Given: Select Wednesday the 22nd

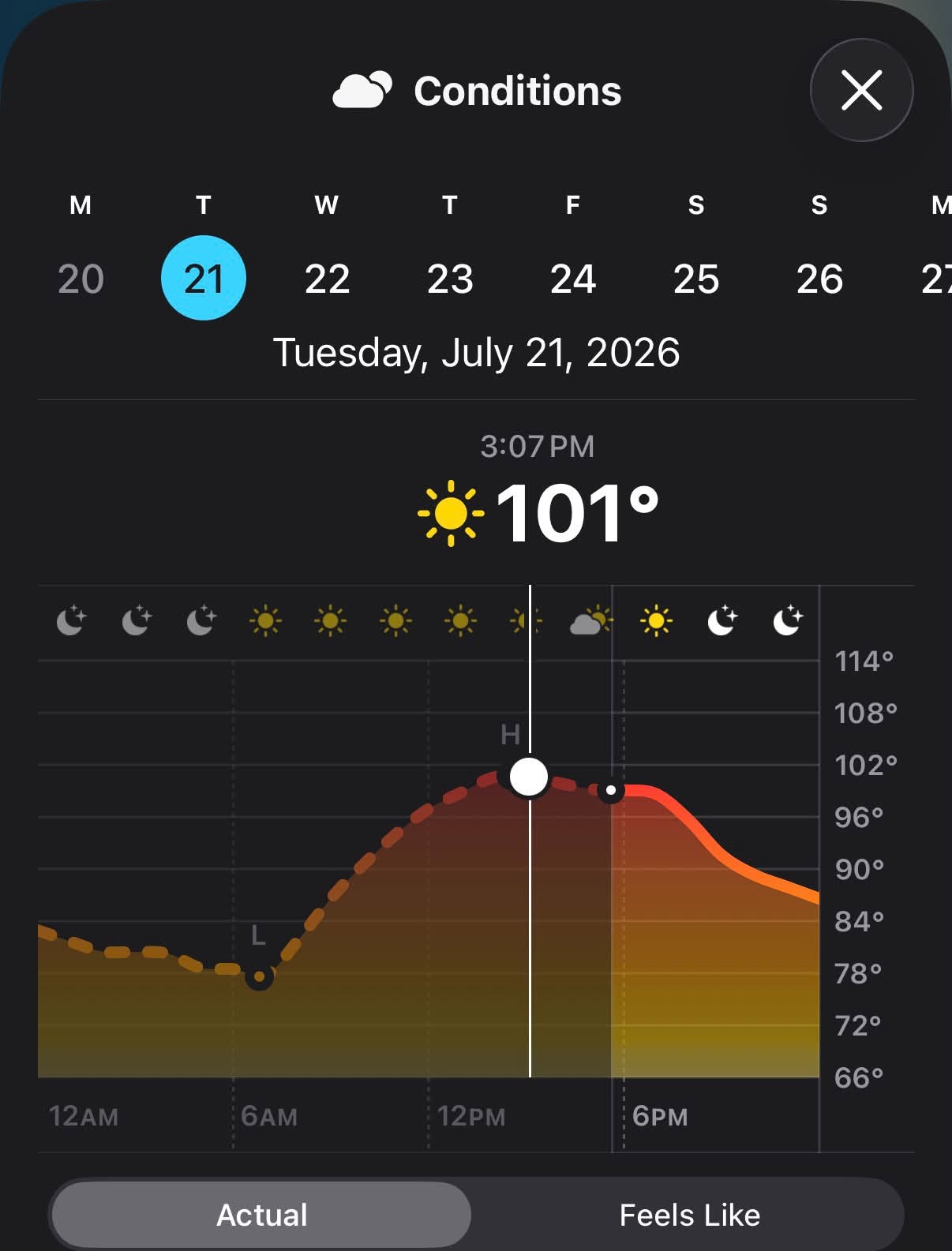Looking at the screenshot, I should click(327, 279).
